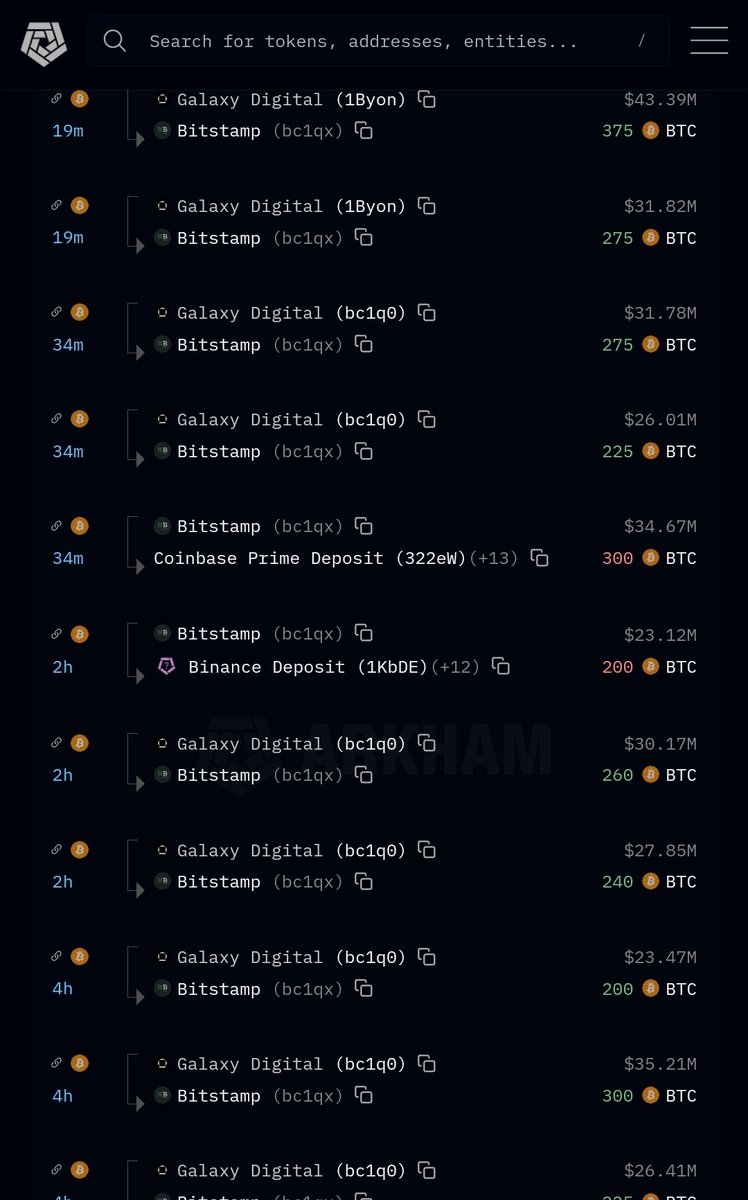Open the search field for tokens and addresses
This screenshot has width=748, height=1200.
pyautogui.click(x=378, y=41)
